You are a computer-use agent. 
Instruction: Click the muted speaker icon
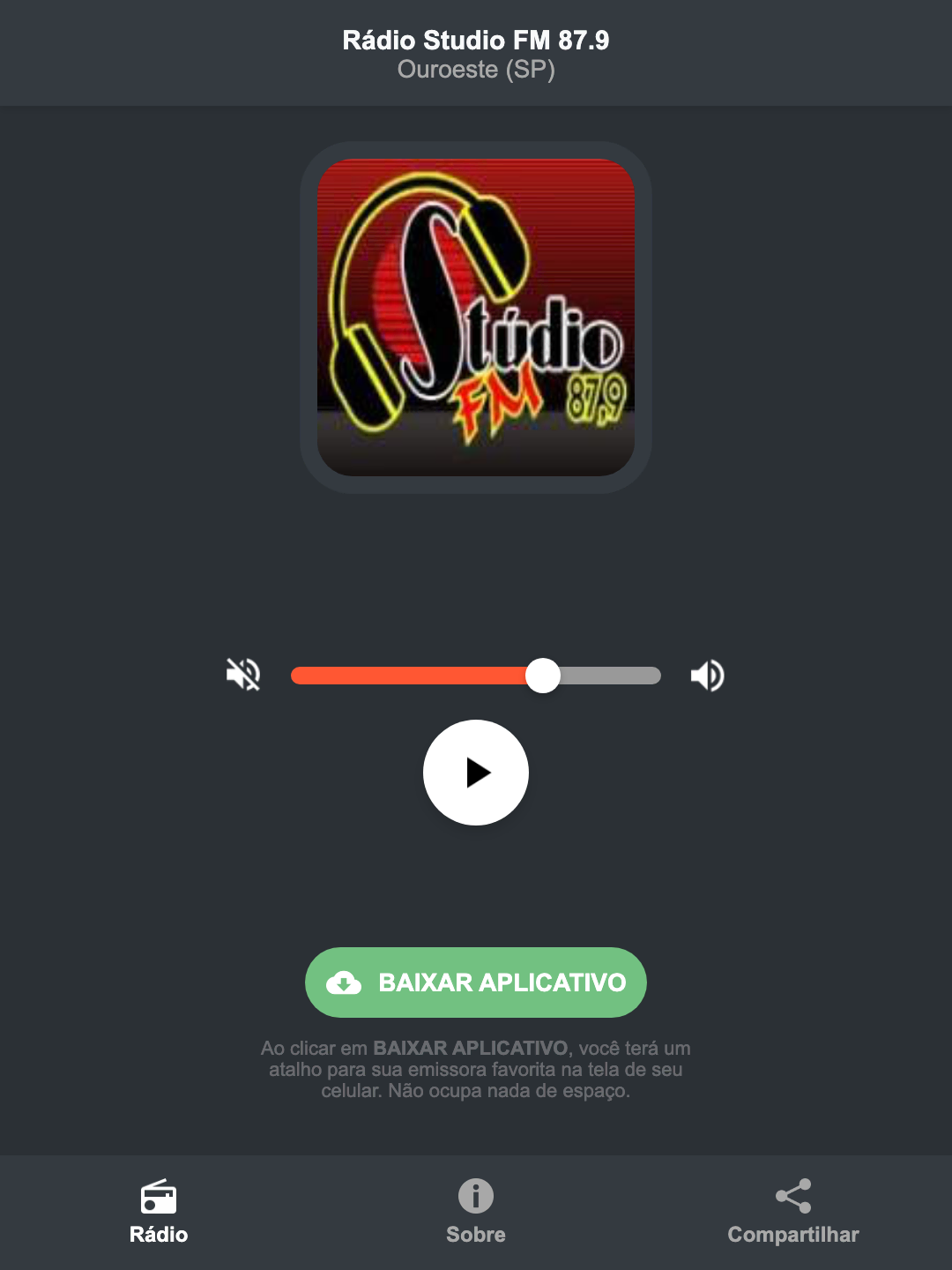[x=242, y=675]
